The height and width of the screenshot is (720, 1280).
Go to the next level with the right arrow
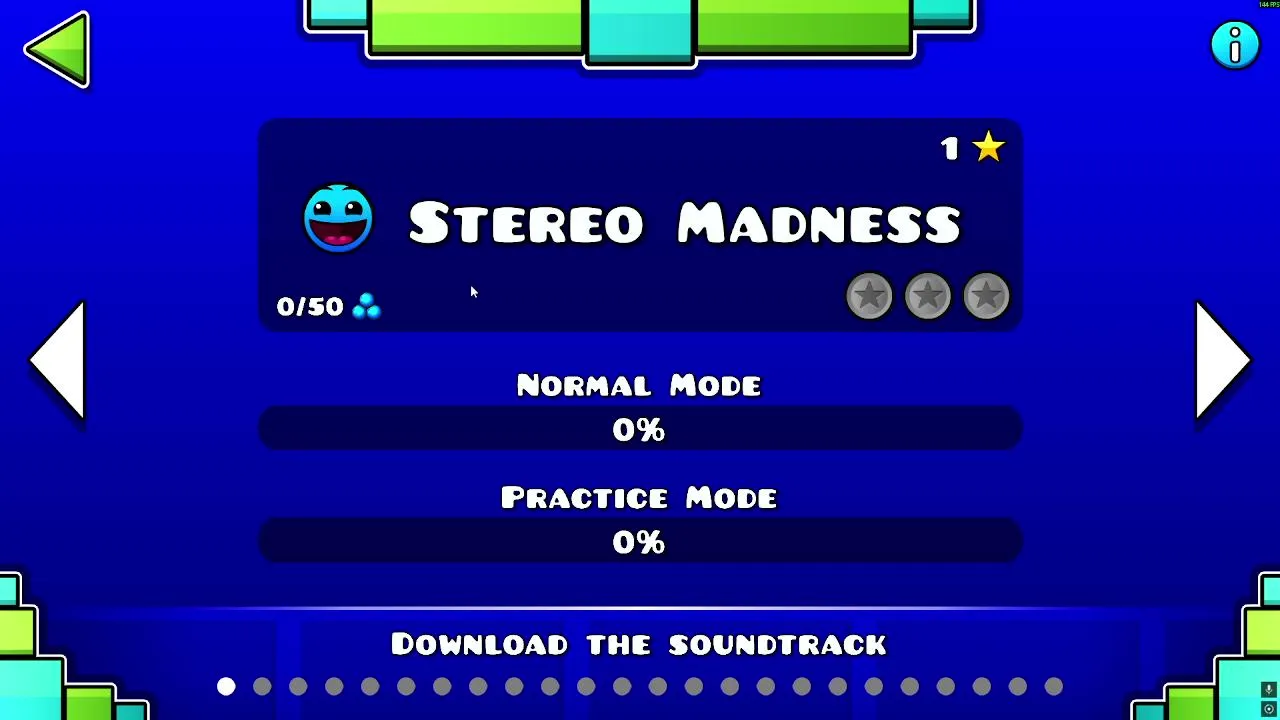point(1222,360)
